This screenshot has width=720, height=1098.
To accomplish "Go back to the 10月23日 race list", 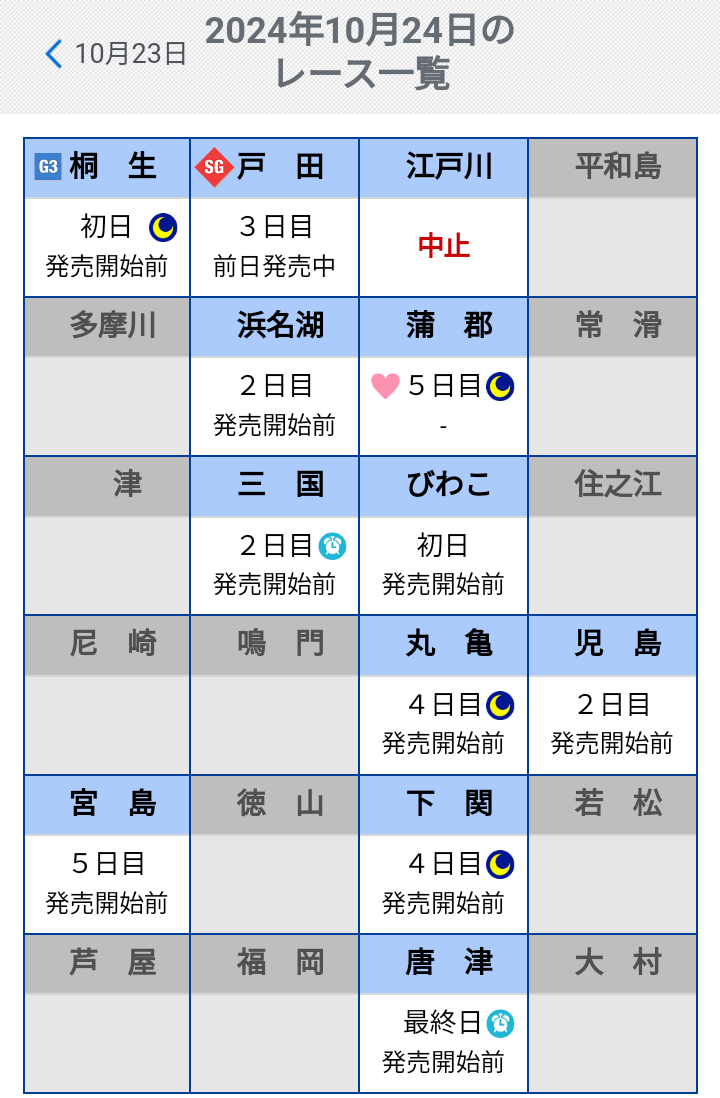I will (x=115, y=53).
